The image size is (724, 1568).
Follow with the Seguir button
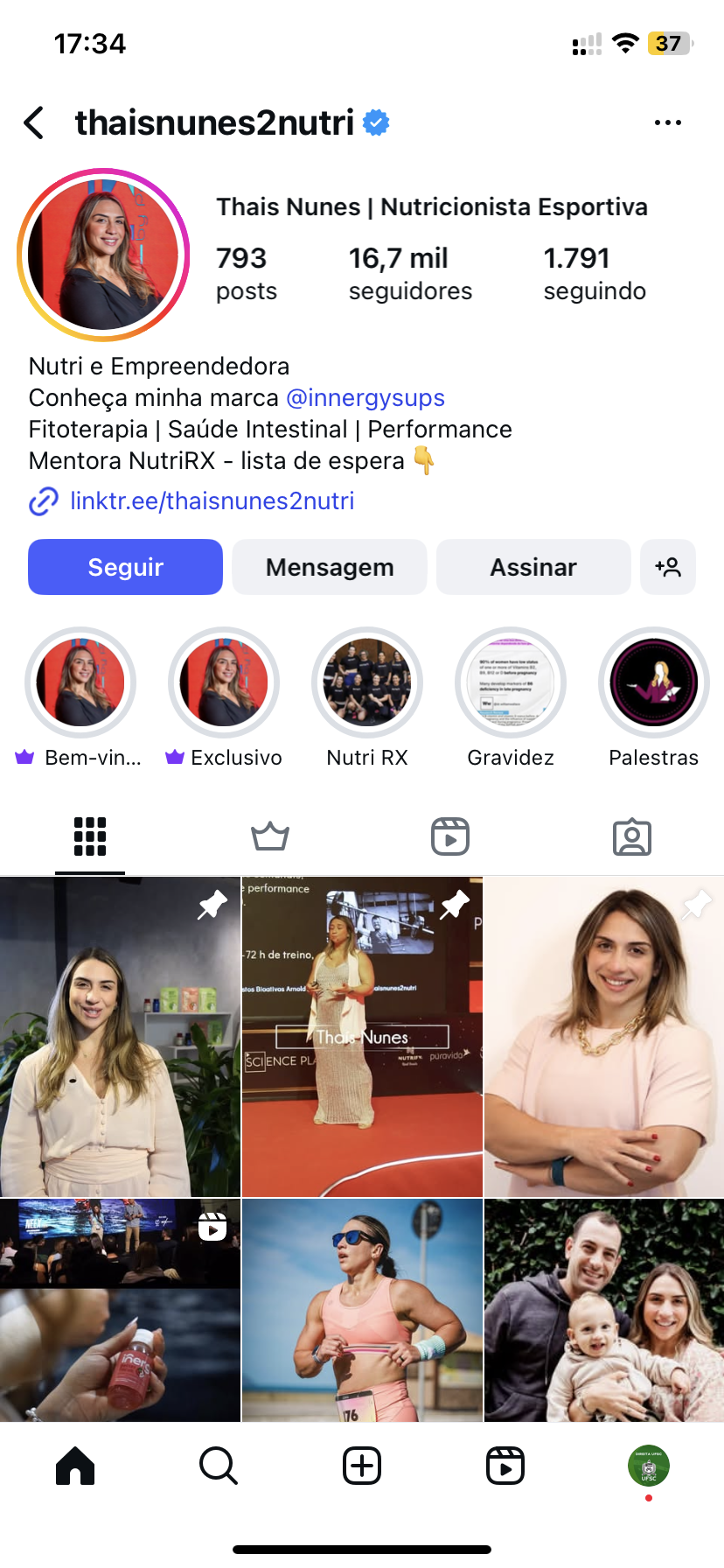125,567
